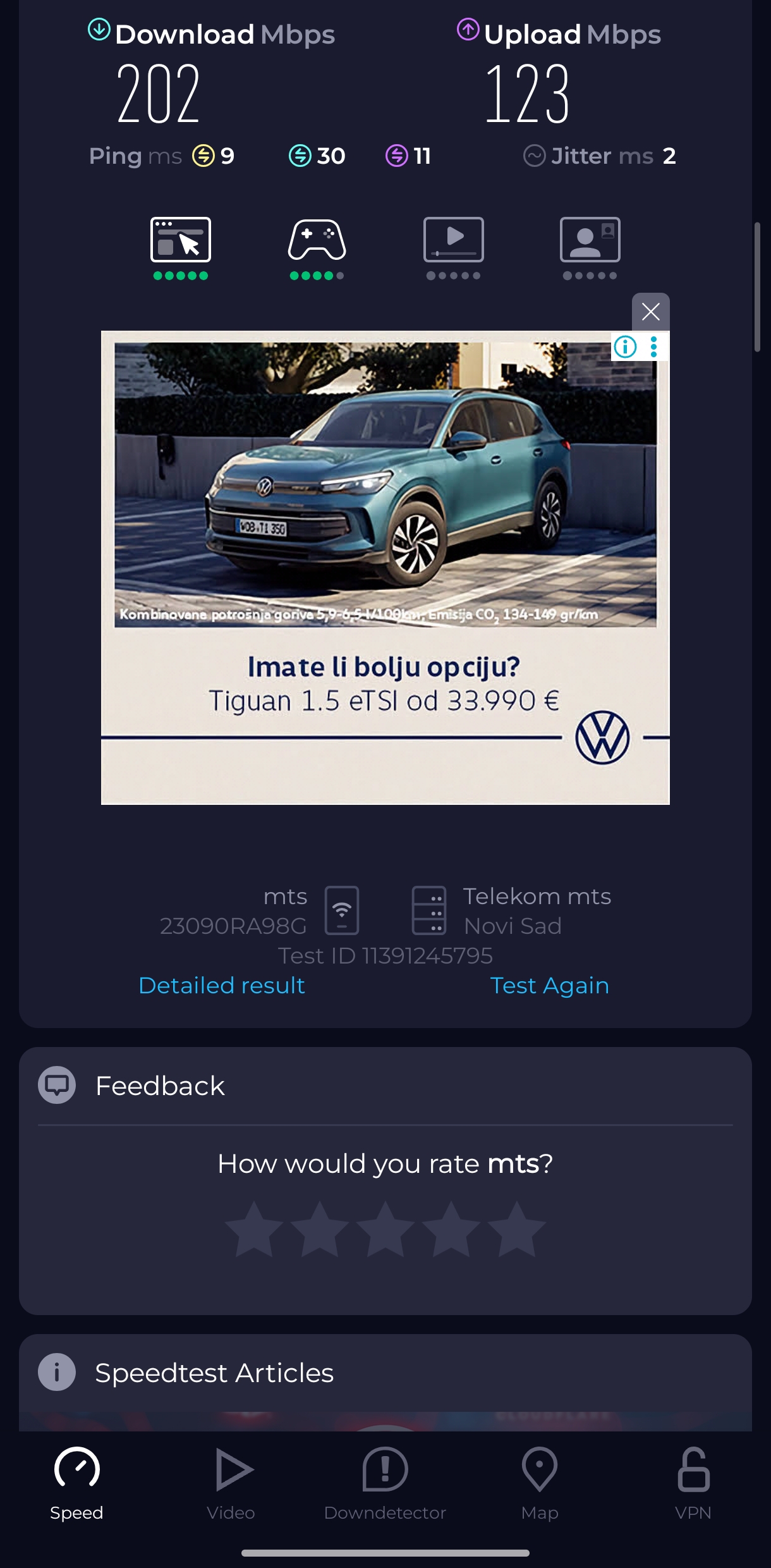
Task: Tap the video streaming experience icon
Action: tap(453, 241)
